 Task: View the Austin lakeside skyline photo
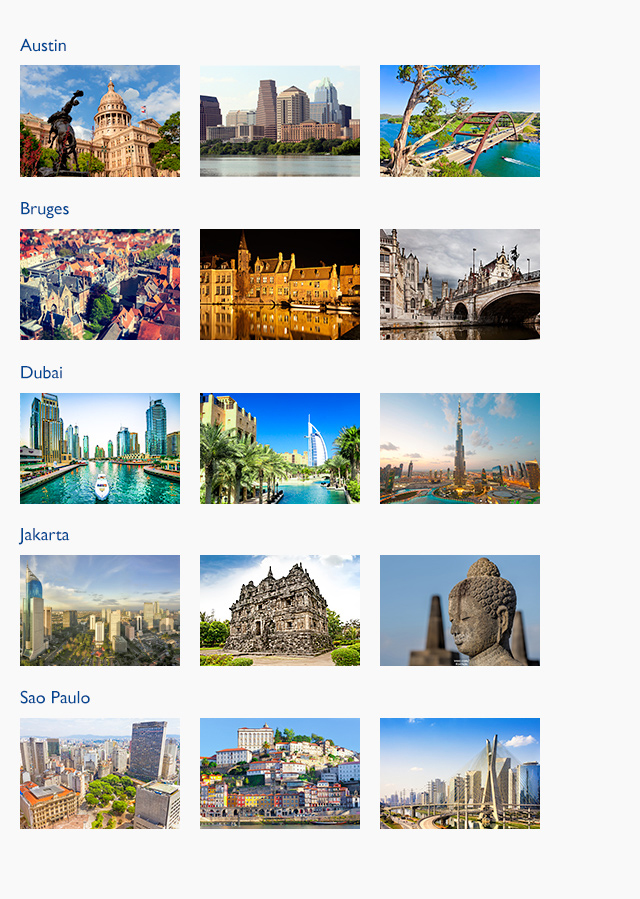280,121
